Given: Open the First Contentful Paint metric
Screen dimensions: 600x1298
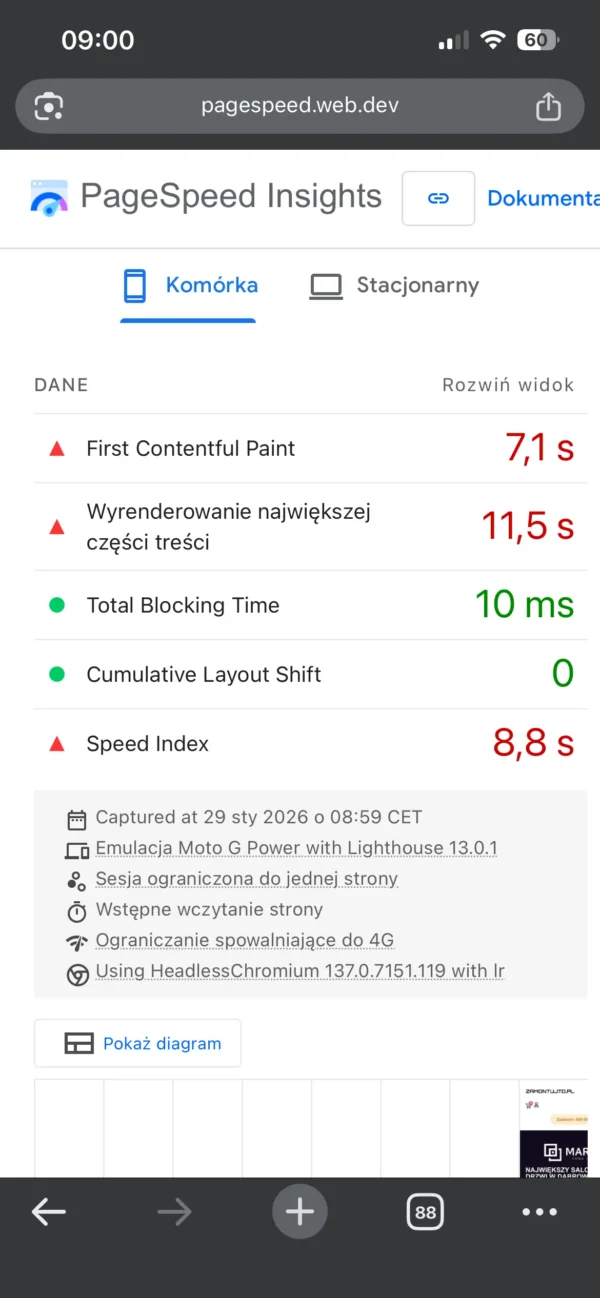Looking at the screenshot, I should click(190, 449).
